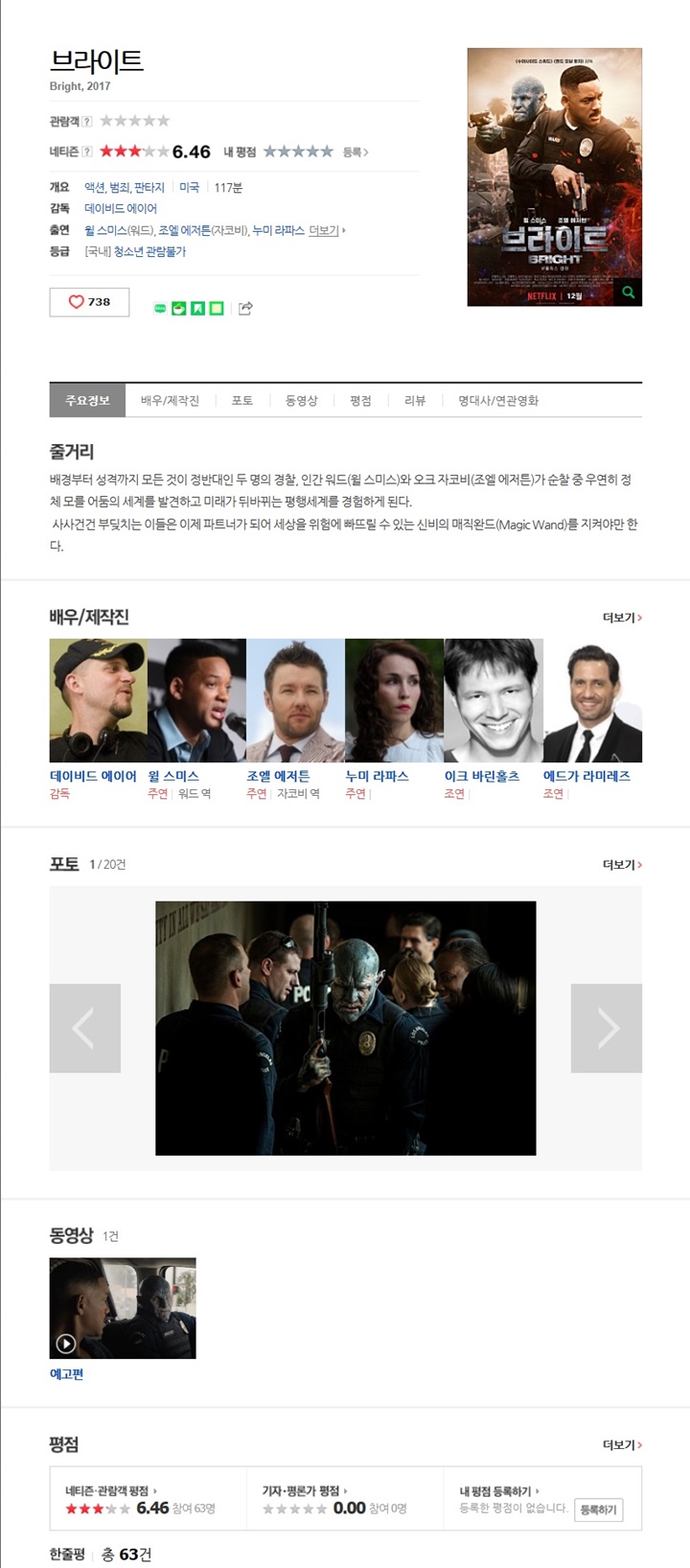Switch to the 포토 tab
This screenshot has width=690, height=1568.
coord(242,401)
